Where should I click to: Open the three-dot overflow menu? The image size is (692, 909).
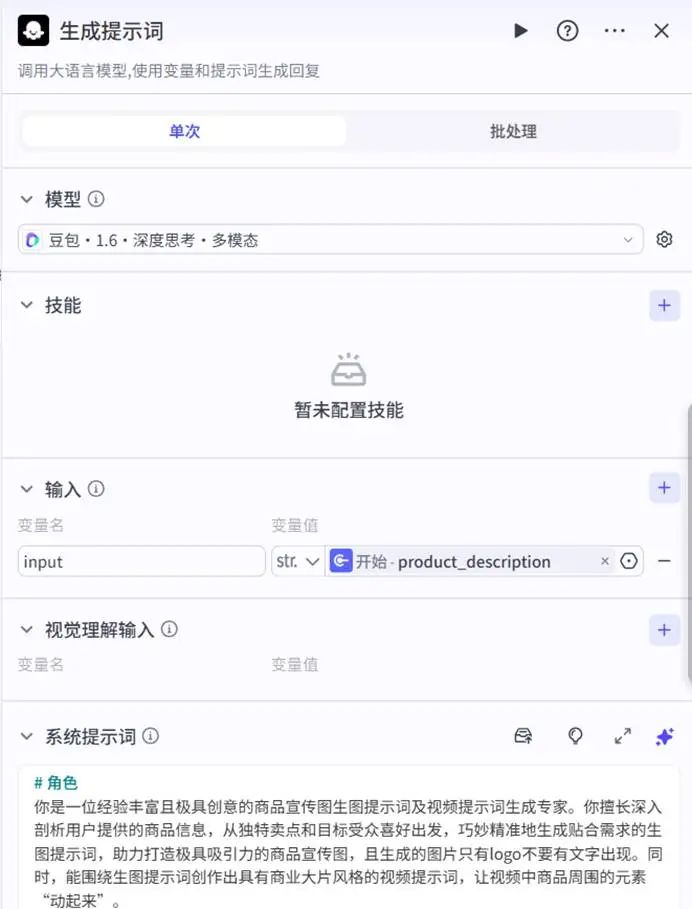(615, 31)
